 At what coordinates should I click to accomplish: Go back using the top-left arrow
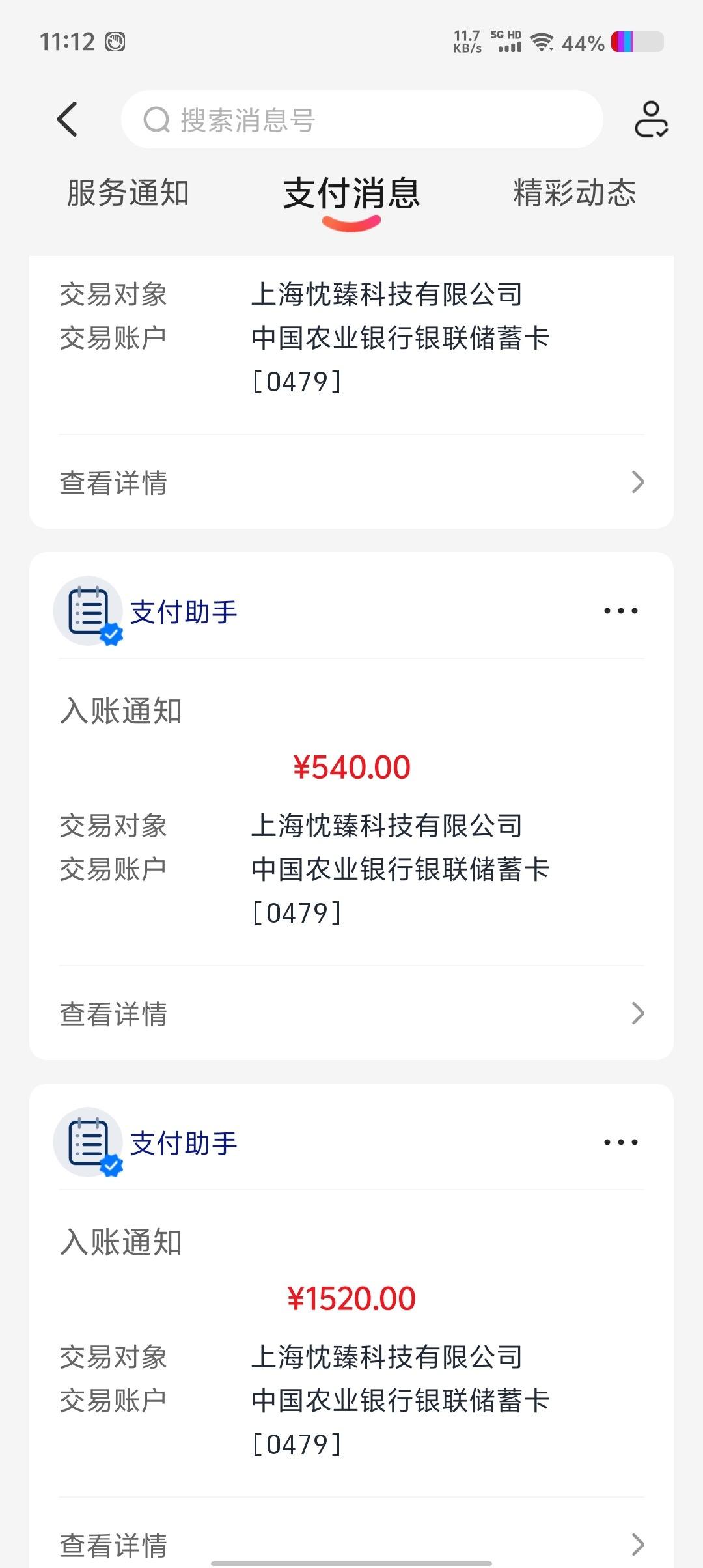[x=67, y=120]
